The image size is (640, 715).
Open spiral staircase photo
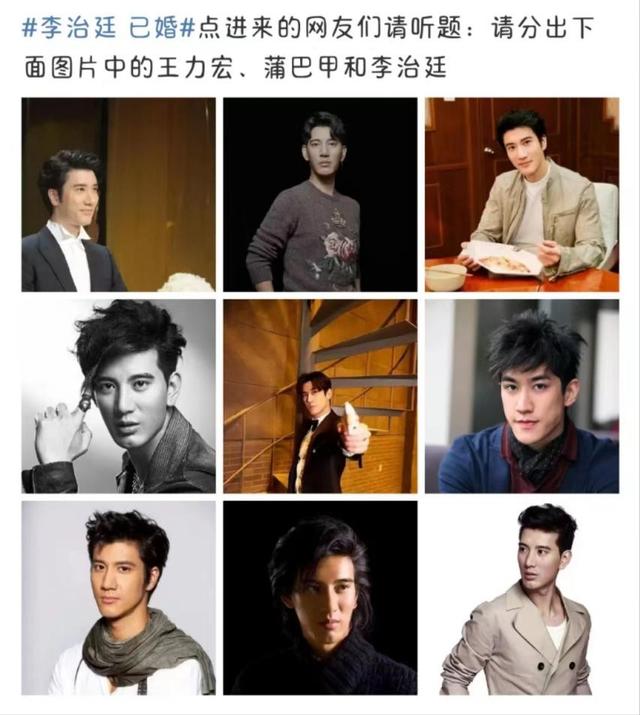[320, 396]
